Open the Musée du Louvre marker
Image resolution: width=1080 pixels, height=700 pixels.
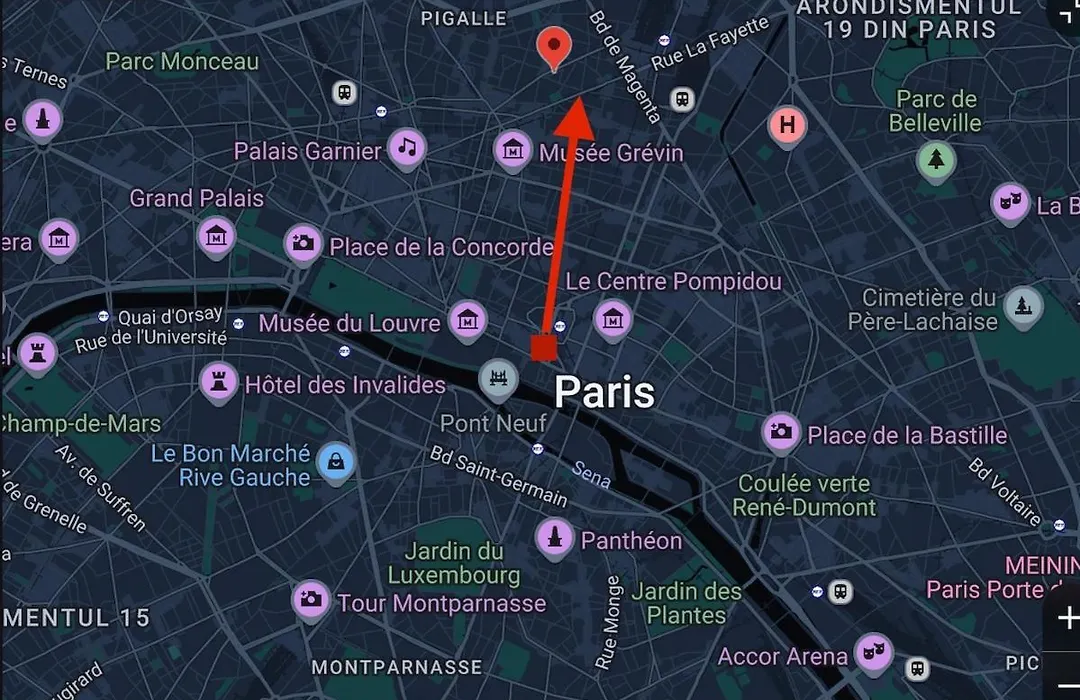[x=468, y=320]
